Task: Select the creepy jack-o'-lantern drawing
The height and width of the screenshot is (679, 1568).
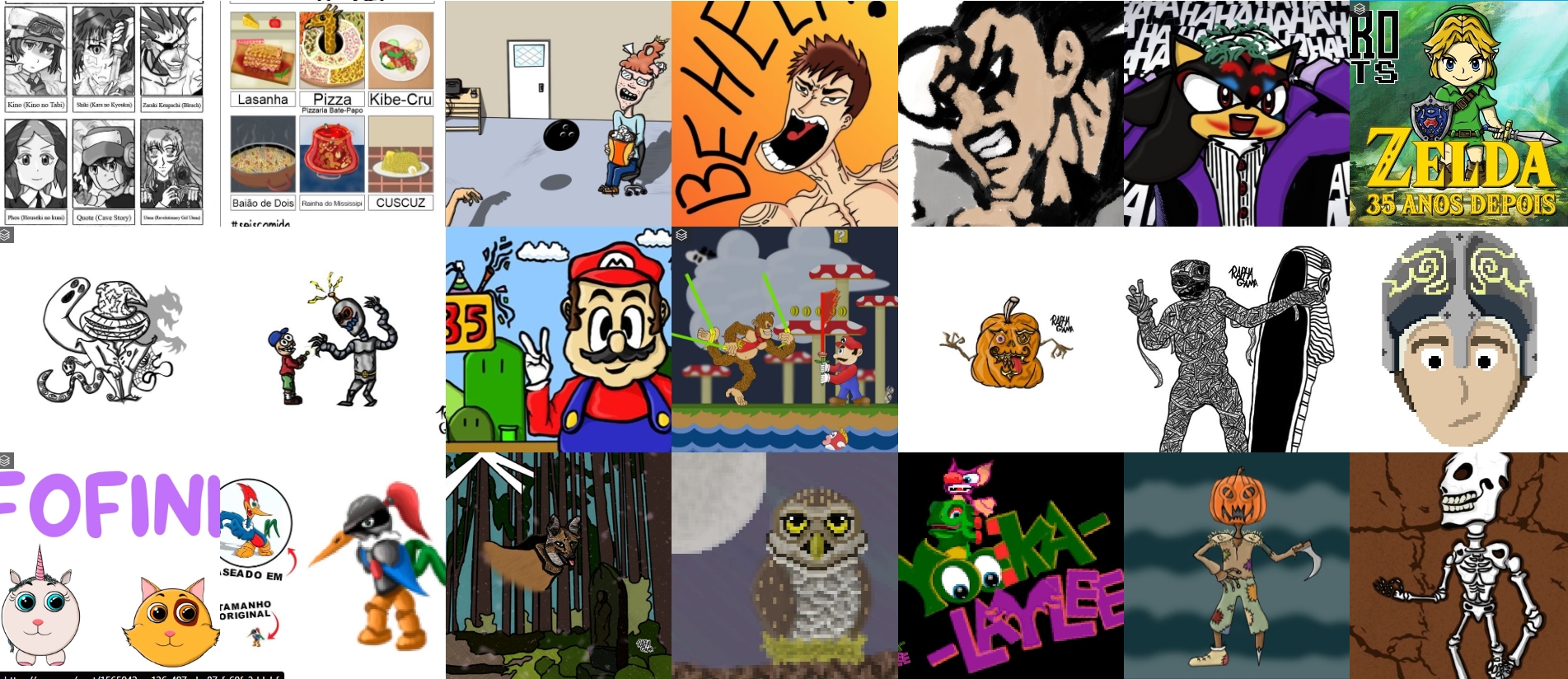Action: coord(1010,339)
